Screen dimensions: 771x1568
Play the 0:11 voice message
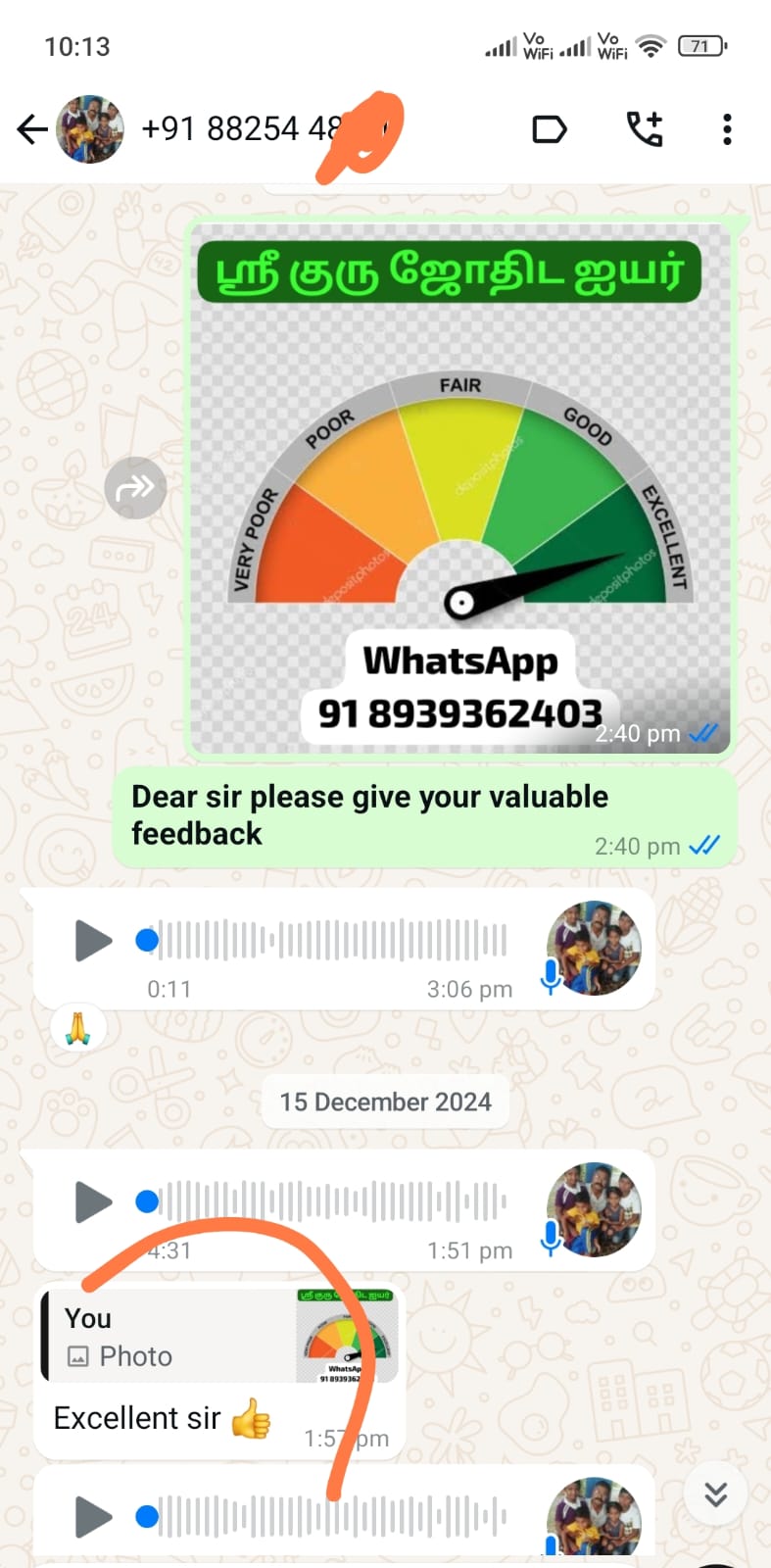tap(93, 941)
